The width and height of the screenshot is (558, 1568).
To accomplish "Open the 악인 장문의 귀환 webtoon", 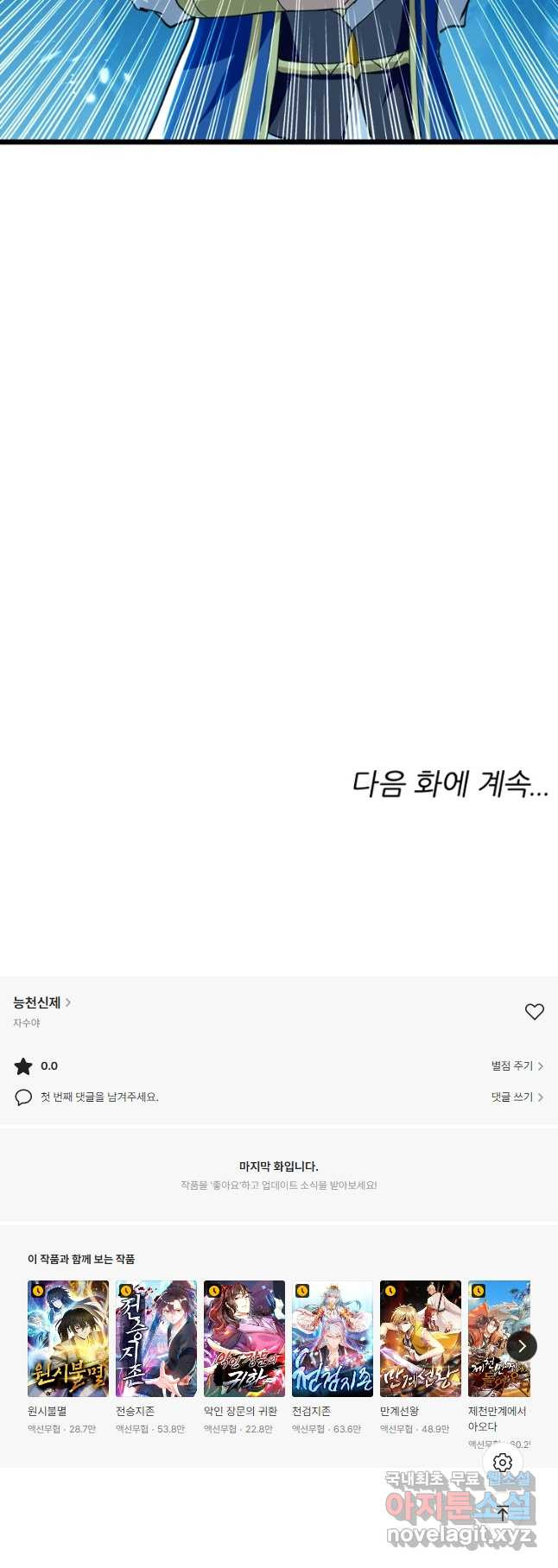I will coord(244,1338).
